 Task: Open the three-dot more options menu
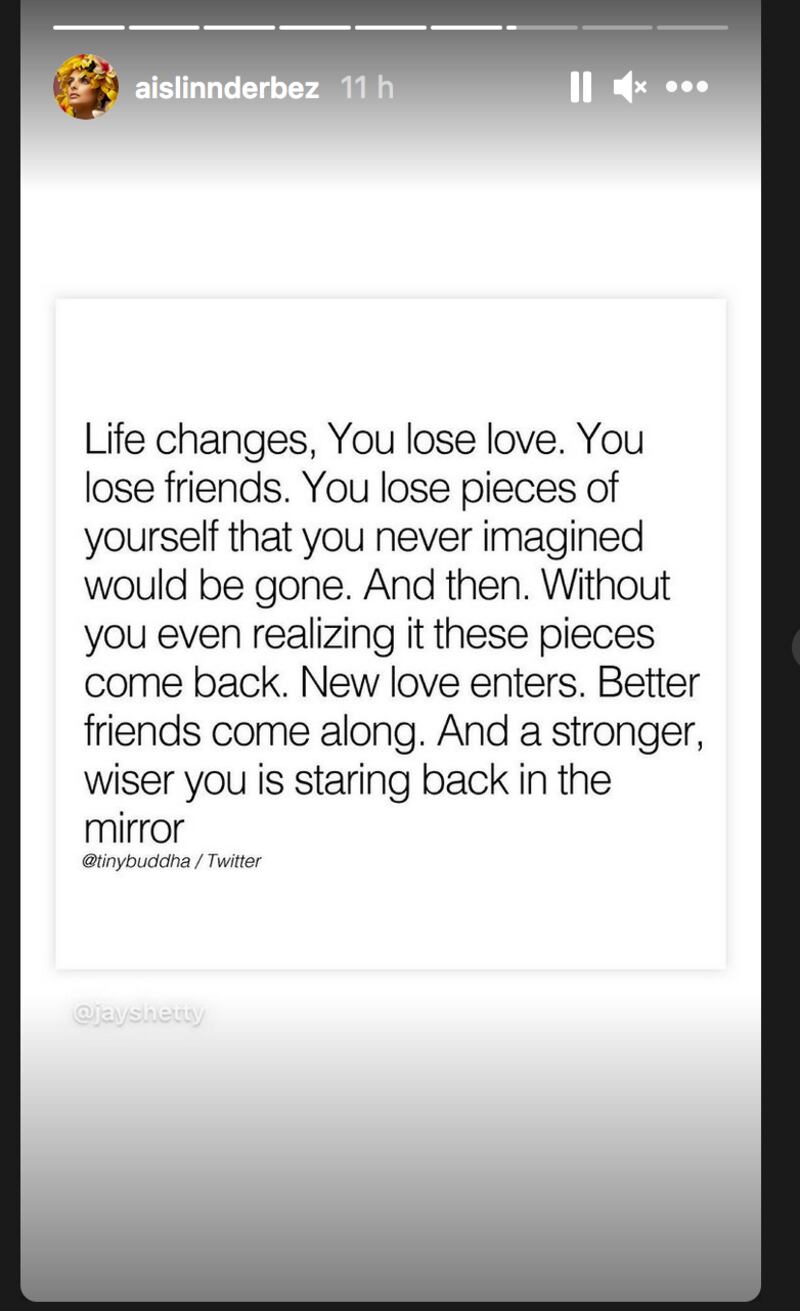(687, 87)
